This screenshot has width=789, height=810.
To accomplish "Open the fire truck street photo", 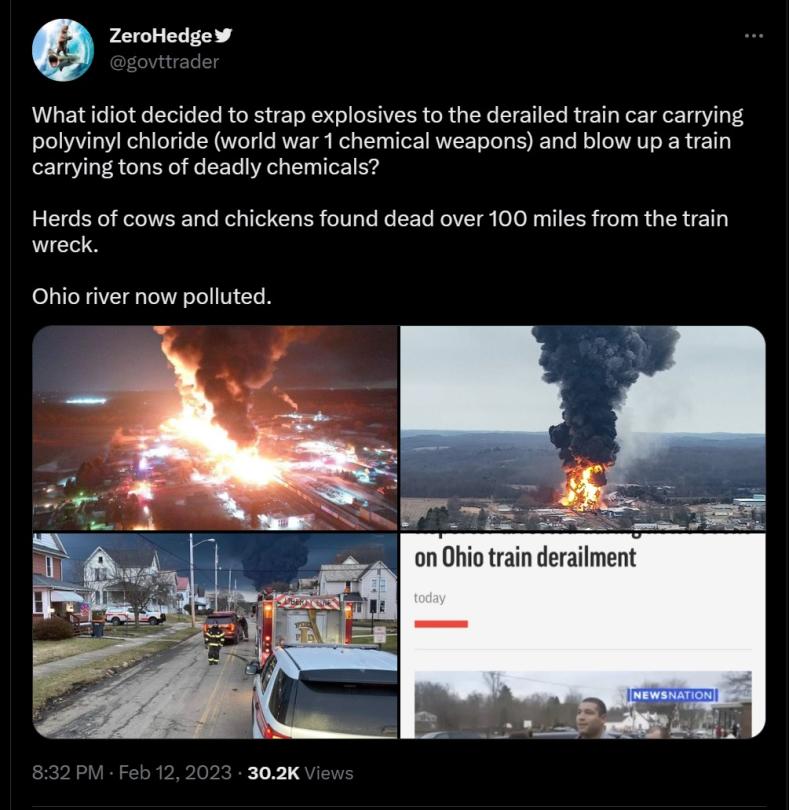I will pyautogui.click(x=215, y=635).
